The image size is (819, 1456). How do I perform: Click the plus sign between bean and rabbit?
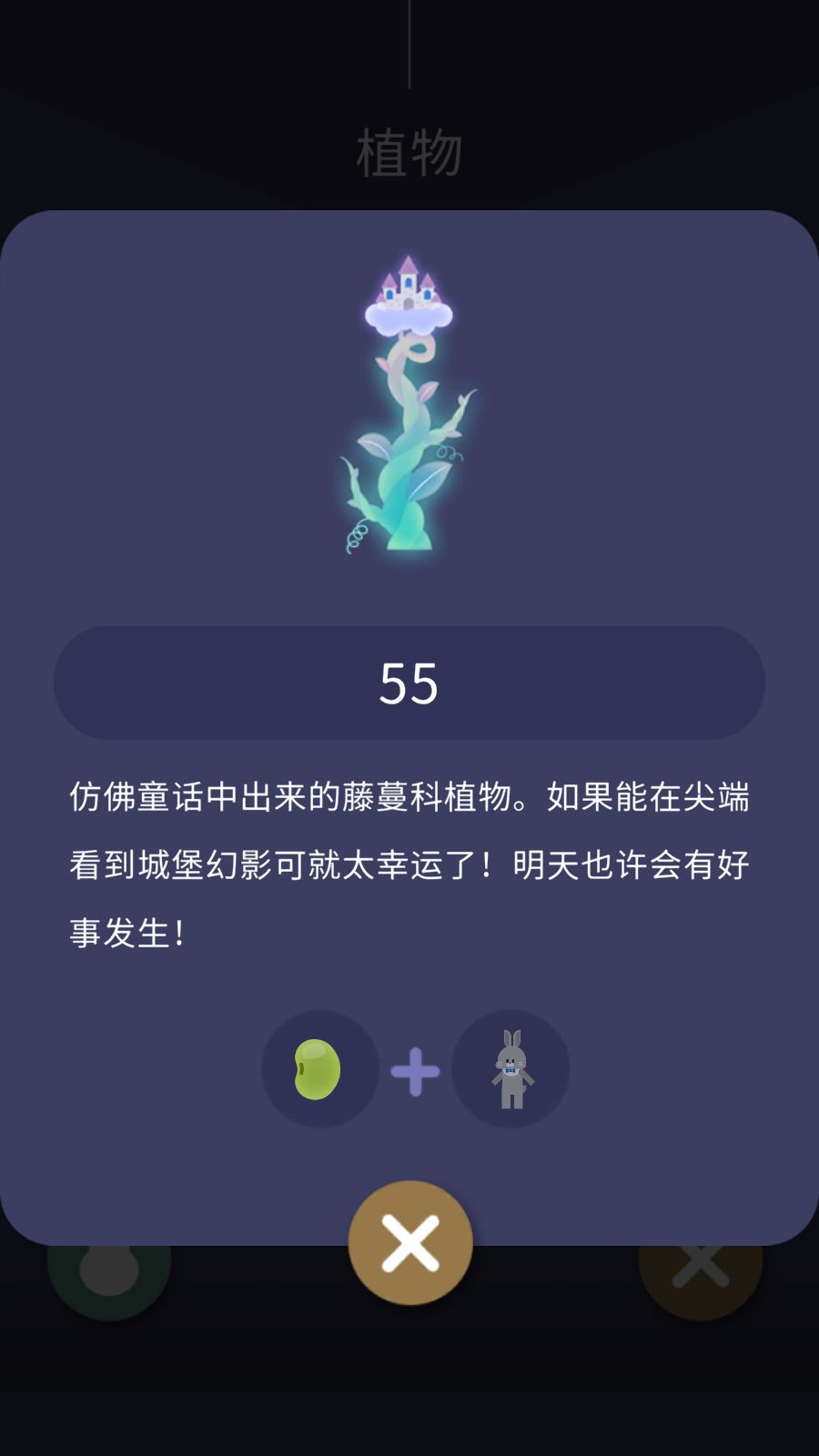coord(414,1069)
